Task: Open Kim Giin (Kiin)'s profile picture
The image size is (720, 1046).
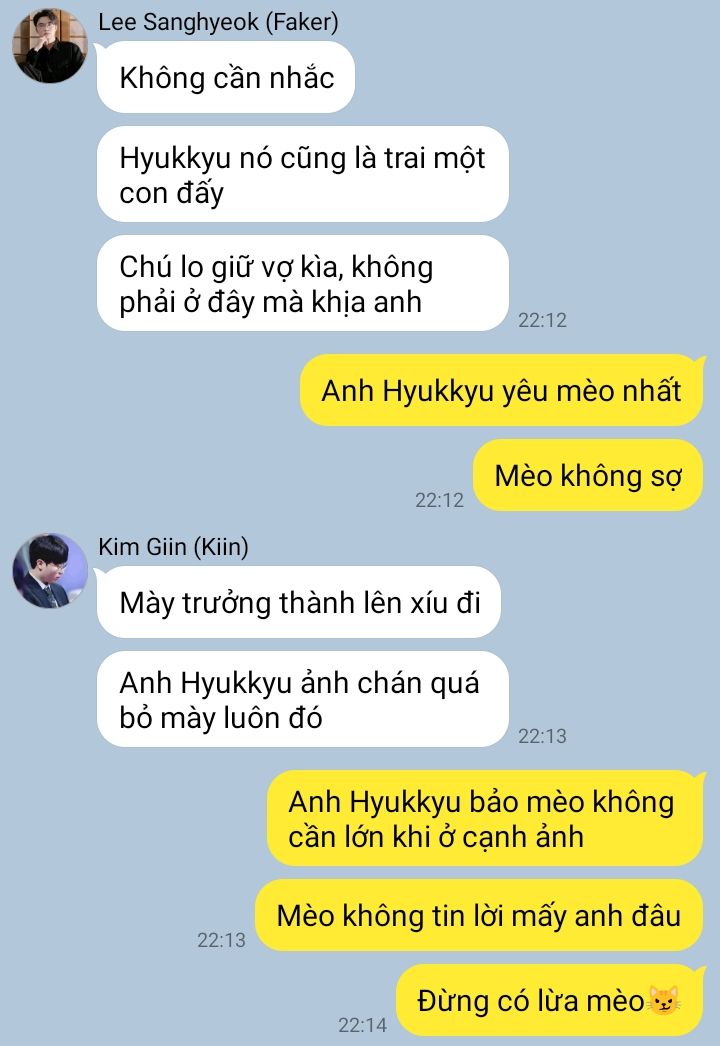Action: pos(49,571)
